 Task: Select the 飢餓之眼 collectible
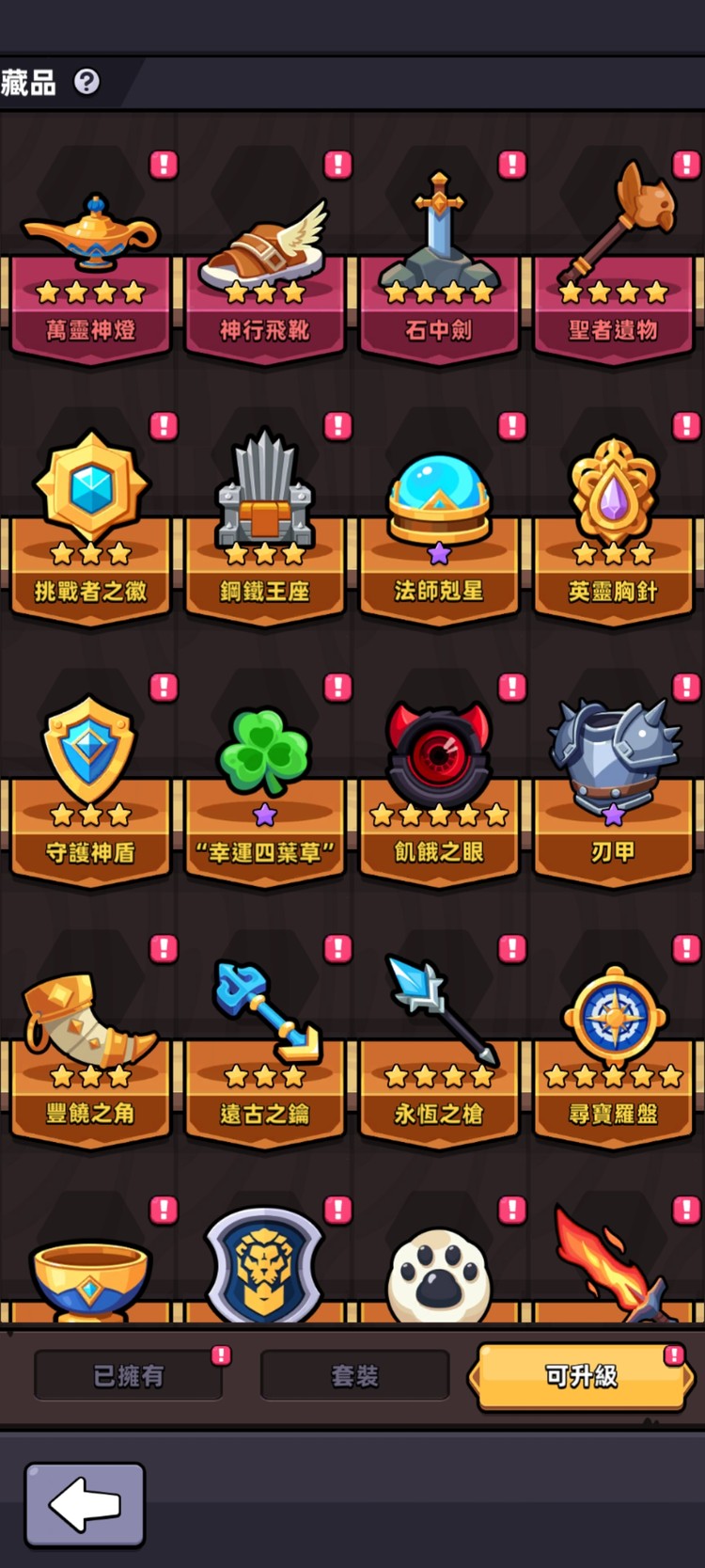click(439, 785)
